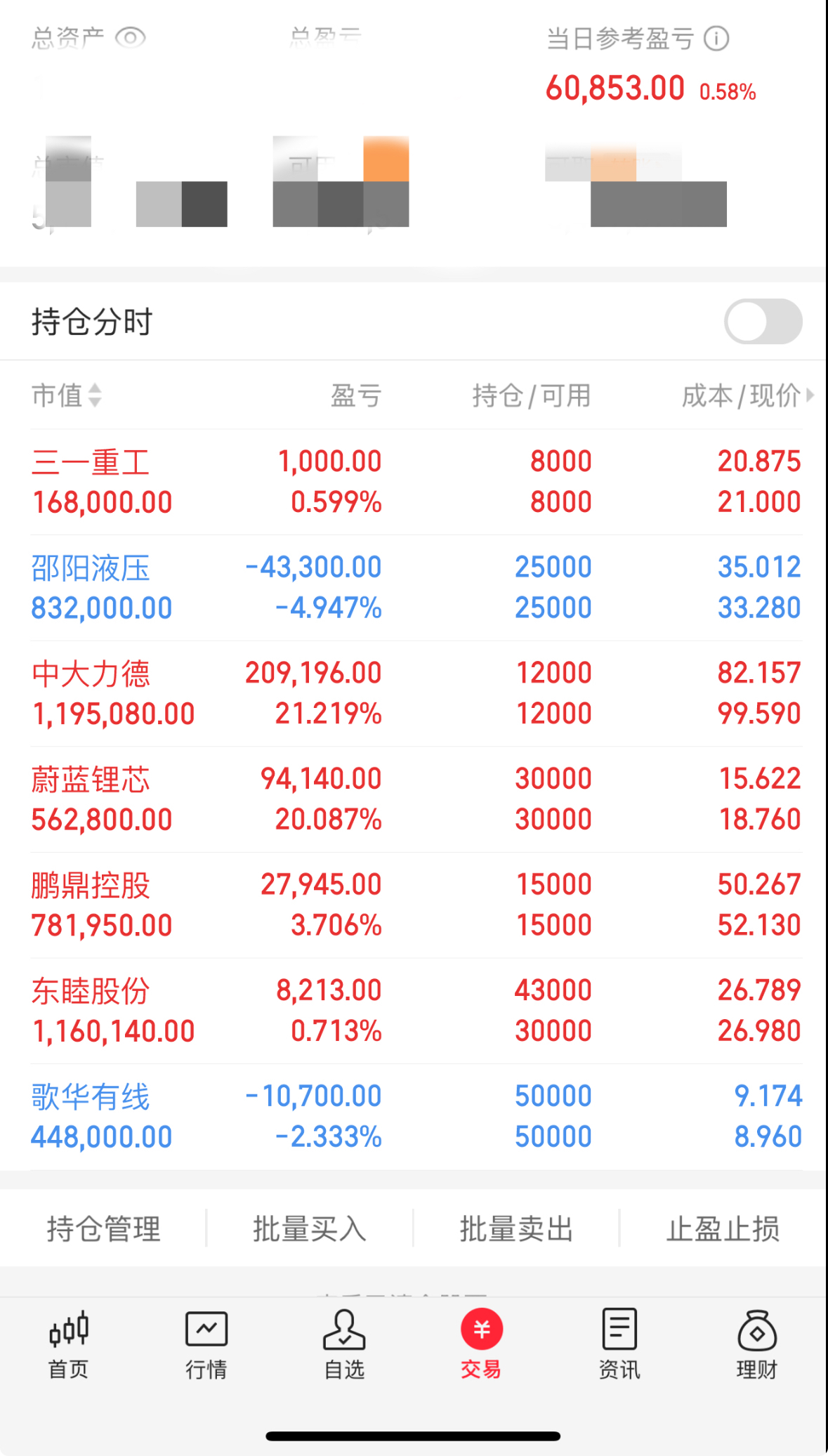Open the 中大力德 holding entry
828x1456 pixels.
click(x=414, y=692)
